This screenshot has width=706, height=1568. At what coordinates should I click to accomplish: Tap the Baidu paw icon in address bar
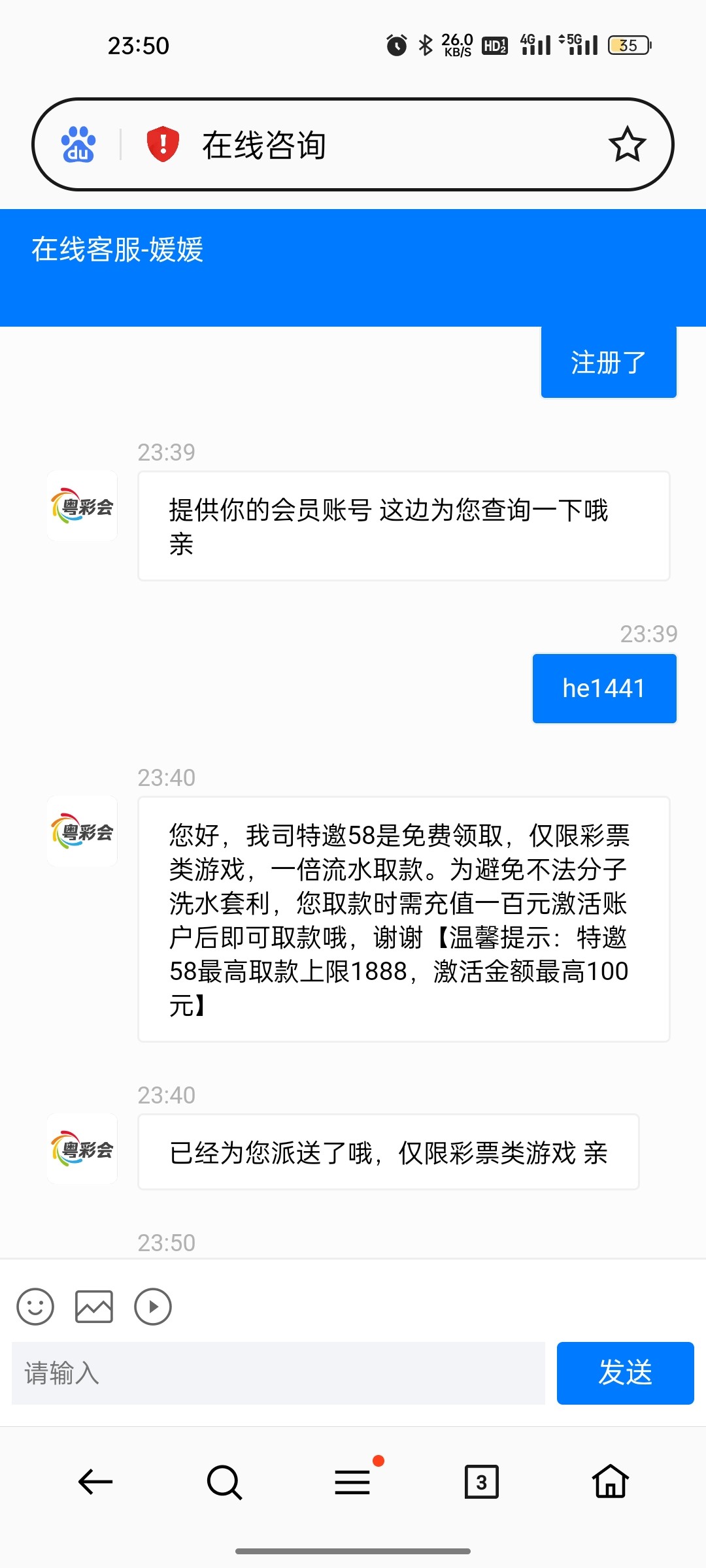[78, 144]
